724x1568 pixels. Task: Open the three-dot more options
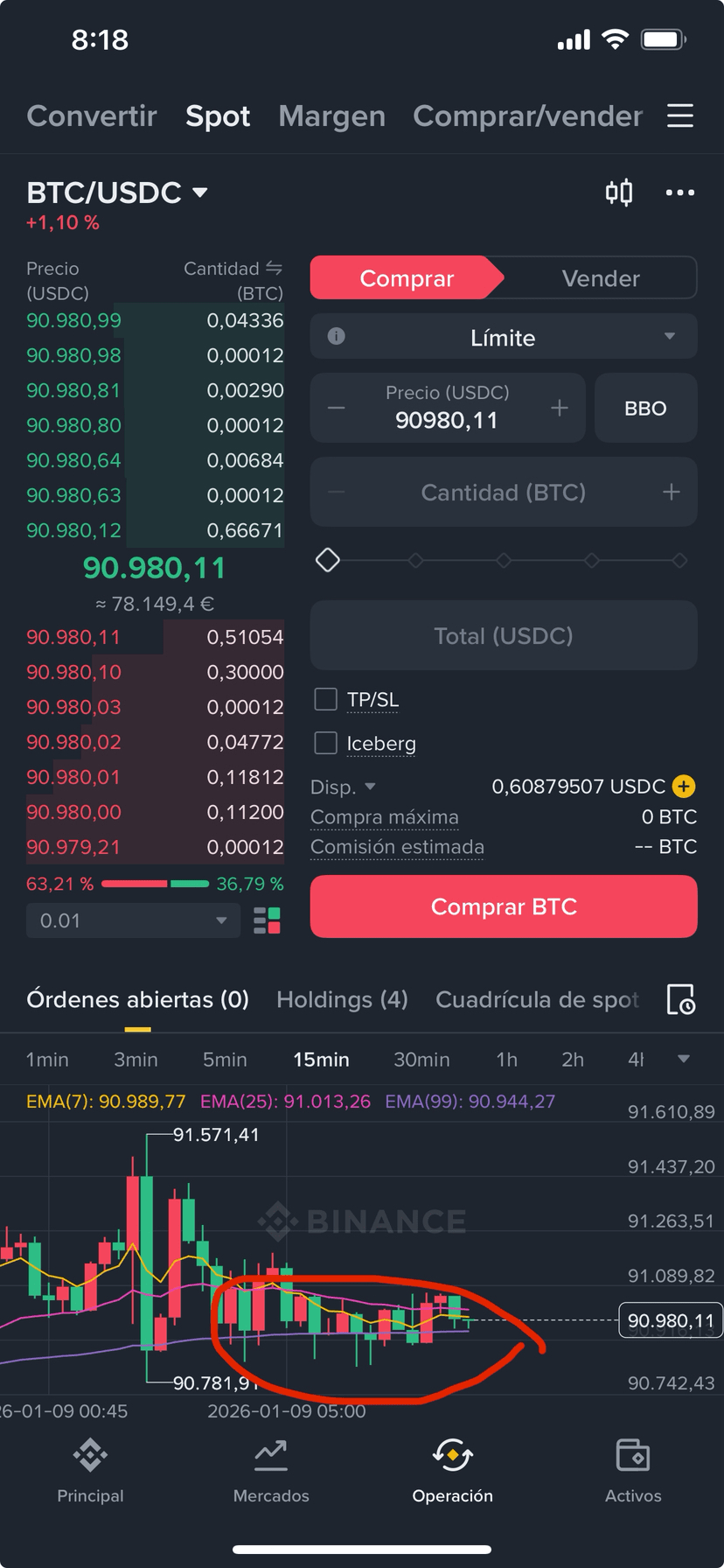tap(679, 192)
